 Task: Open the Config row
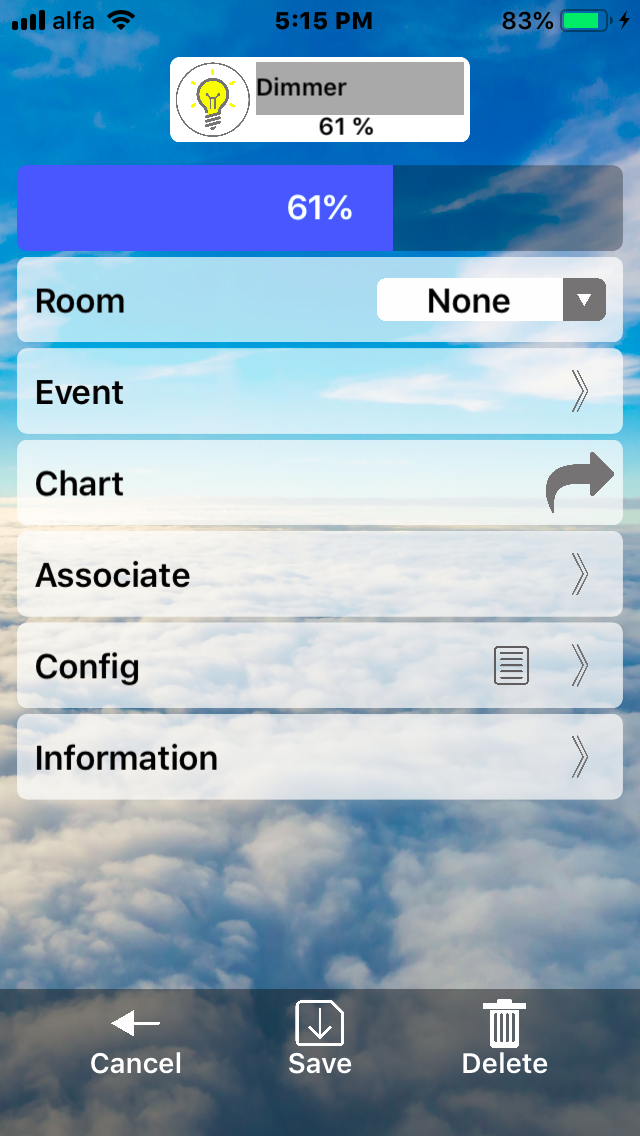click(320, 666)
